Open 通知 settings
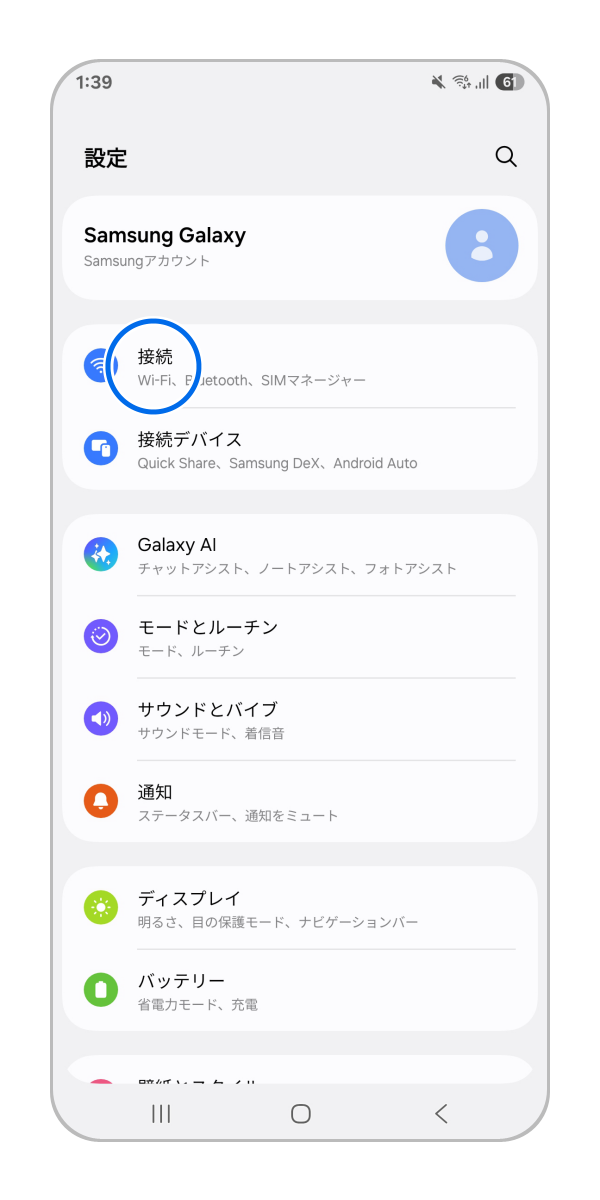The height and width of the screenshot is (1200, 600). pos(300,801)
